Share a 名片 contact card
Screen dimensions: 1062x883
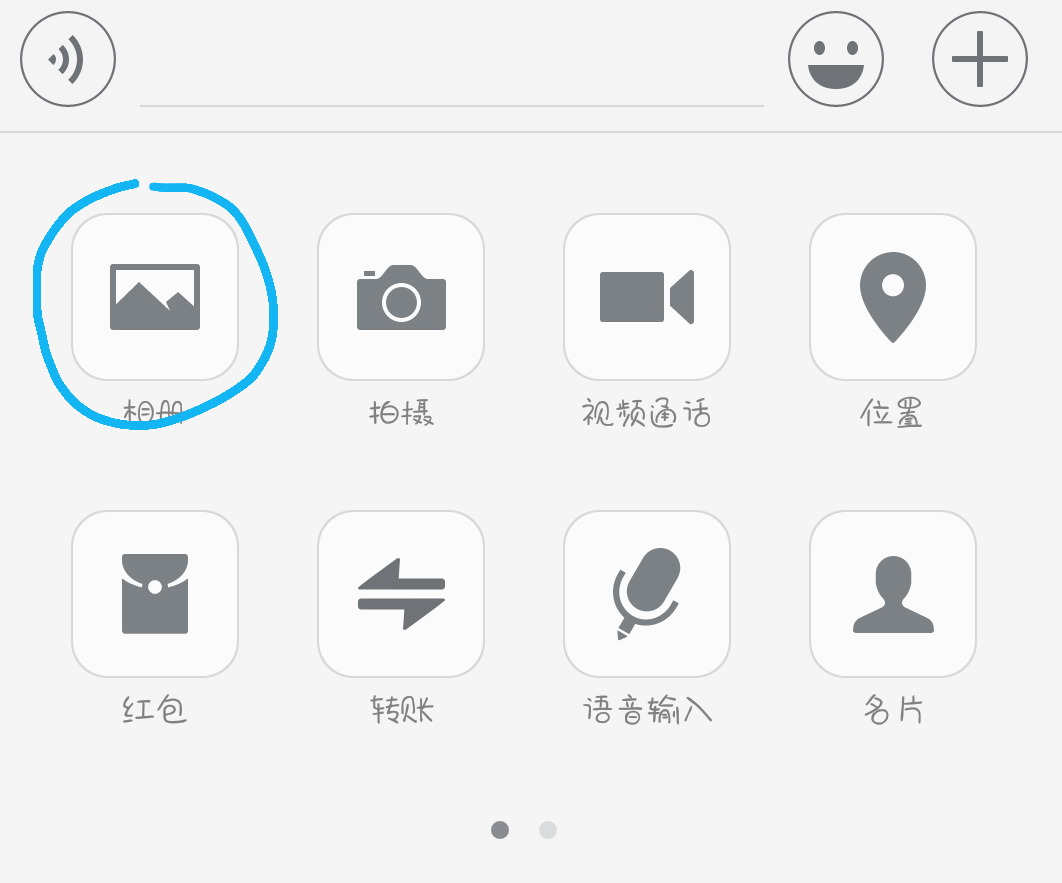[893, 594]
